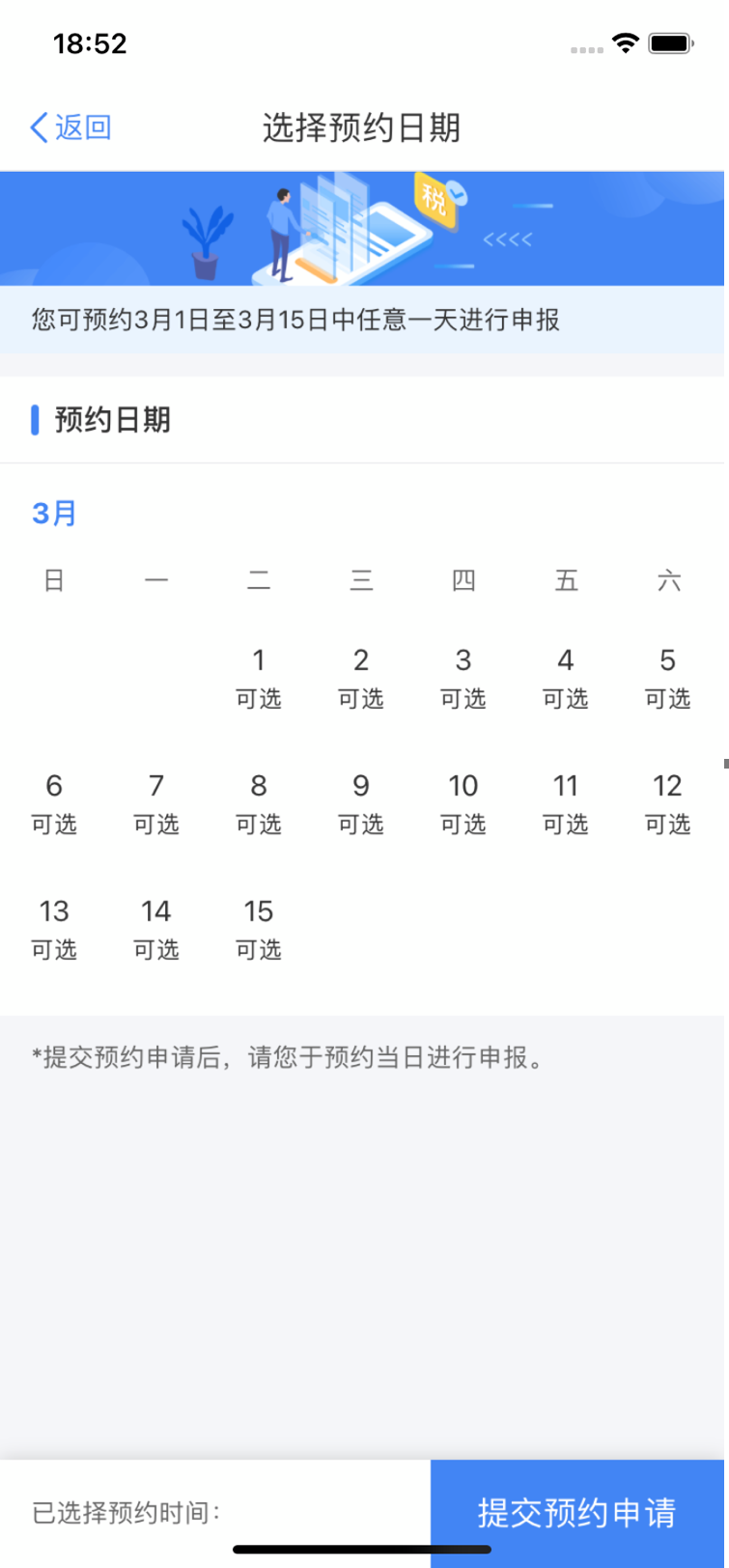This screenshot has width=729, height=1568.
Task: Choose date 10 on the calendar
Action: pos(463,803)
